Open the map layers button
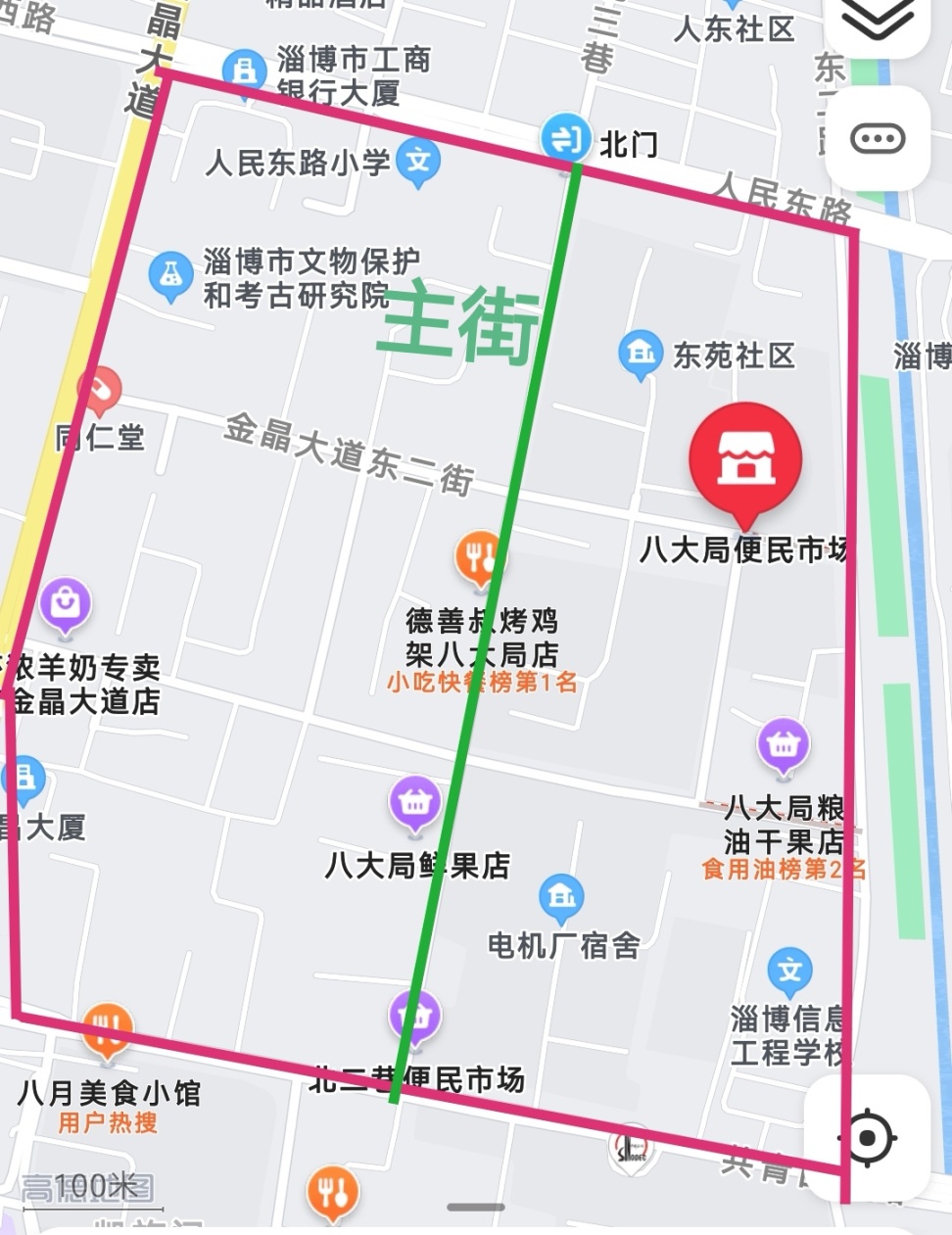 877,22
